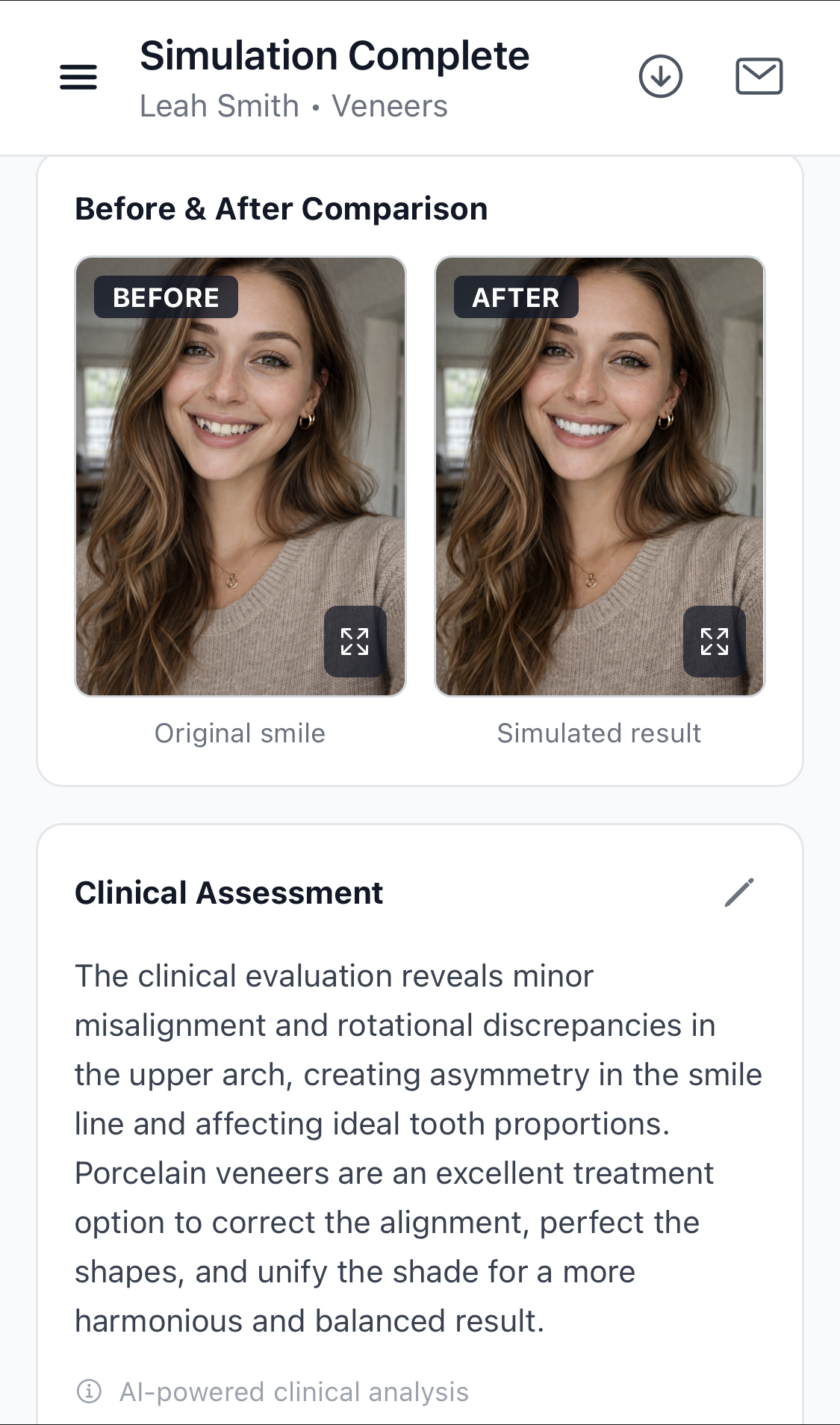This screenshot has height=1425, width=840.
Task: Select the Original smile caption
Action: (x=240, y=733)
